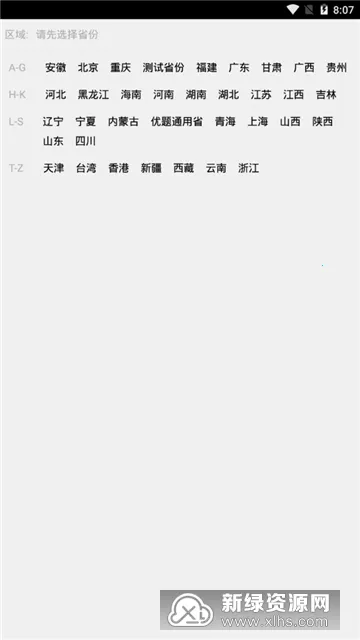The height and width of the screenshot is (640, 360).
Task: Choose 黑龙江 province
Action: click(93, 95)
